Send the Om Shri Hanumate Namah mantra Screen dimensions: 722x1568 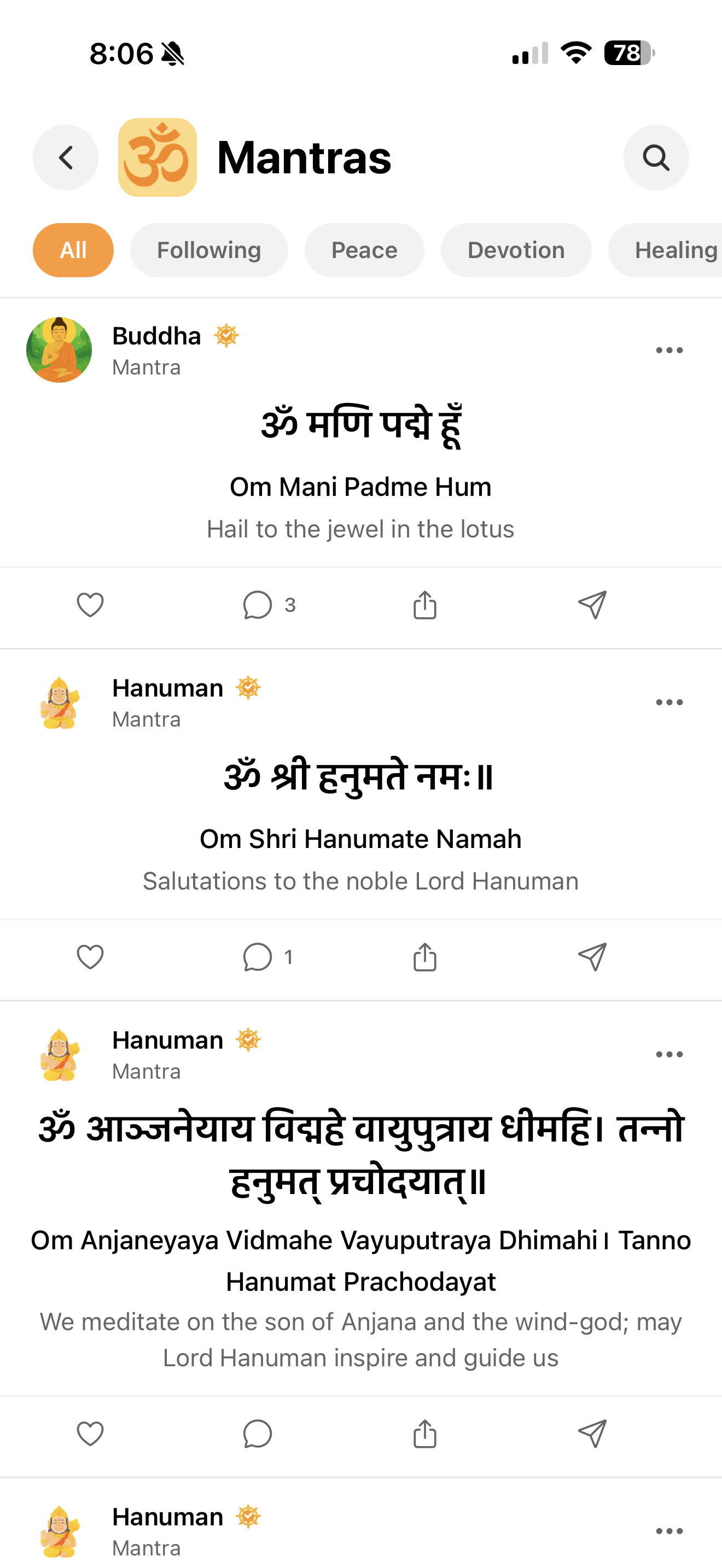click(591, 957)
